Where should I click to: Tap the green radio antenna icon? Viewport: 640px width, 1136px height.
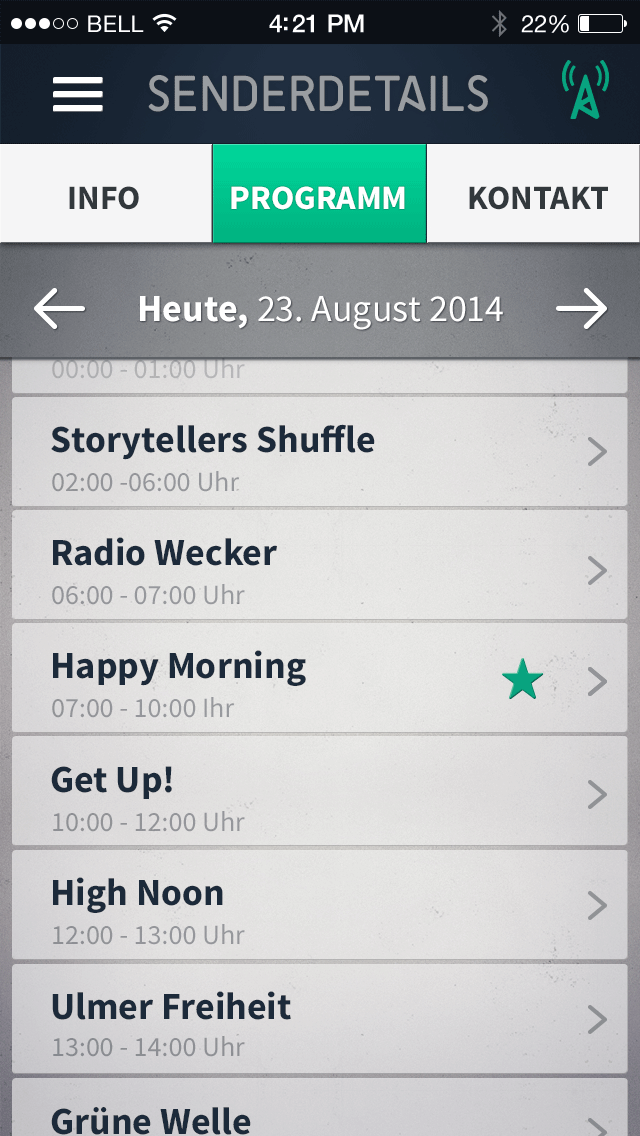click(x=584, y=91)
